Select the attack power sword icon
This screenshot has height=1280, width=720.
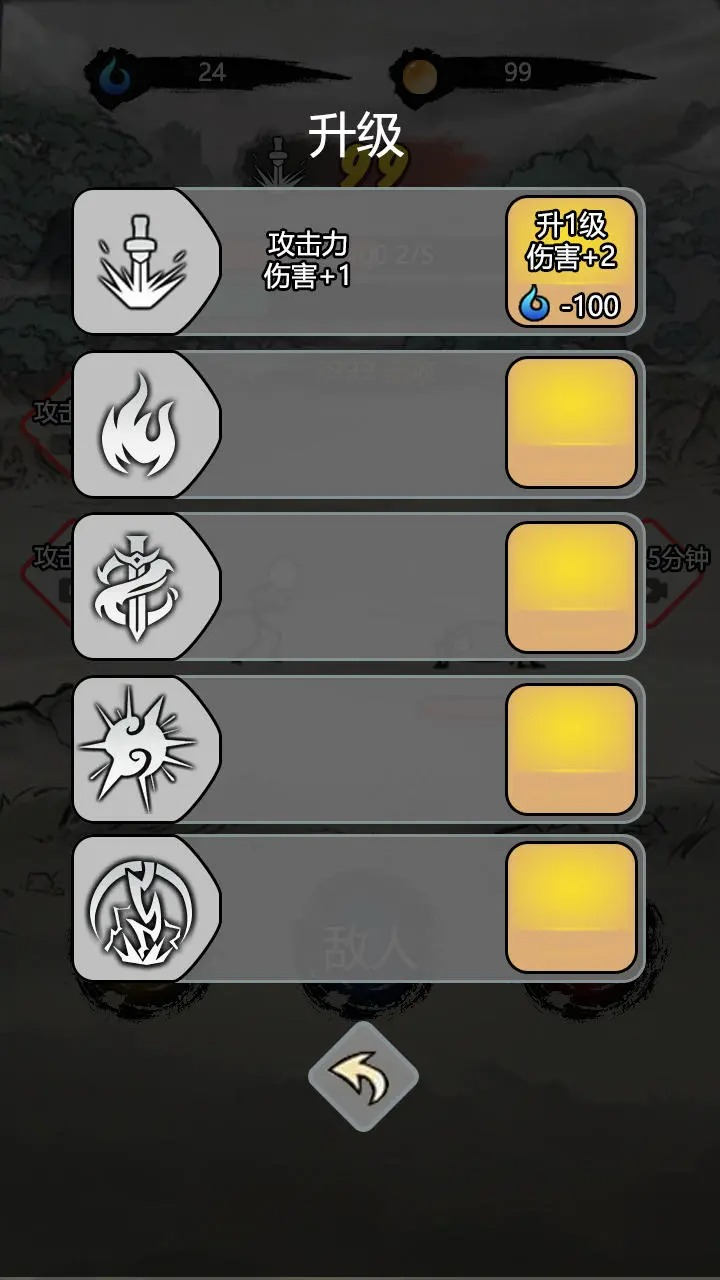coord(142,261)
